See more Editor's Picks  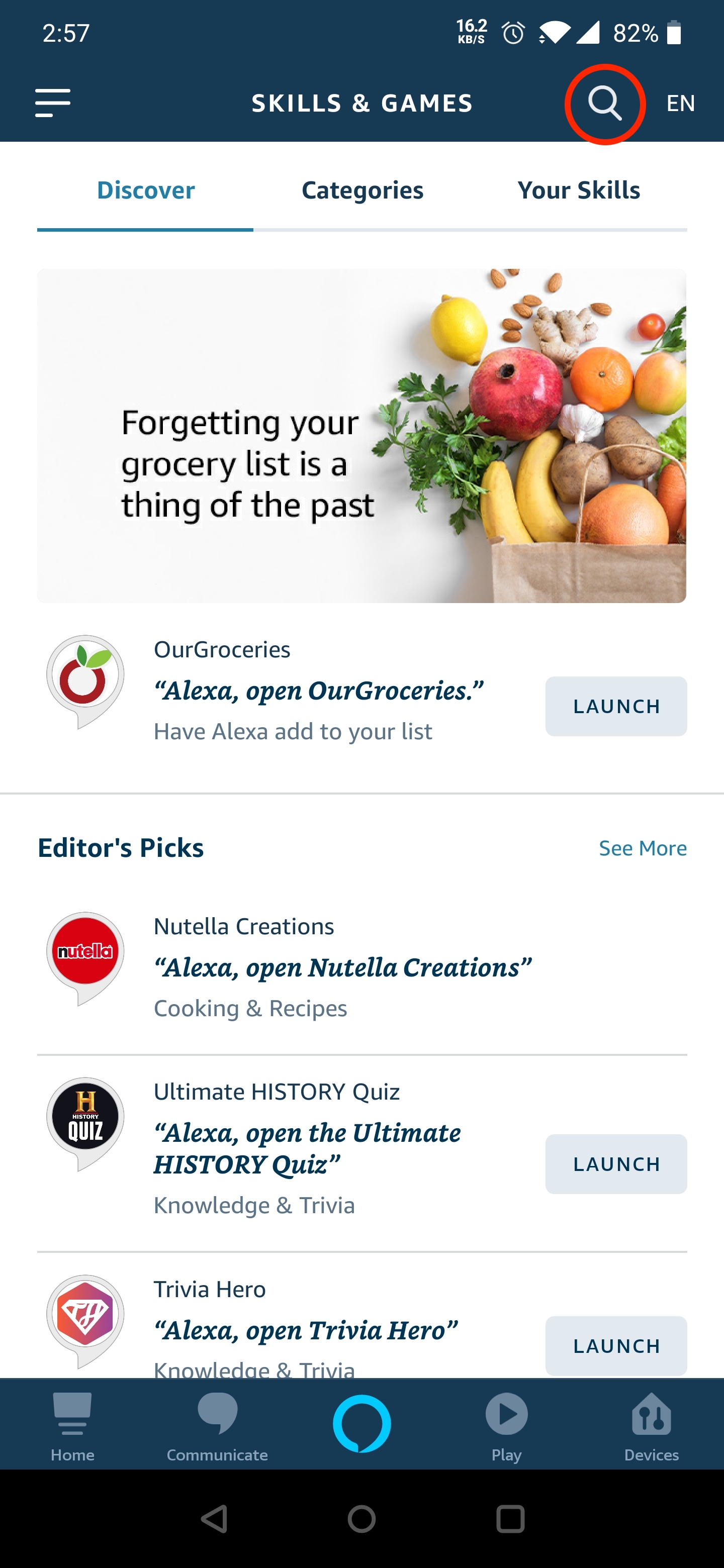[643, 848]
